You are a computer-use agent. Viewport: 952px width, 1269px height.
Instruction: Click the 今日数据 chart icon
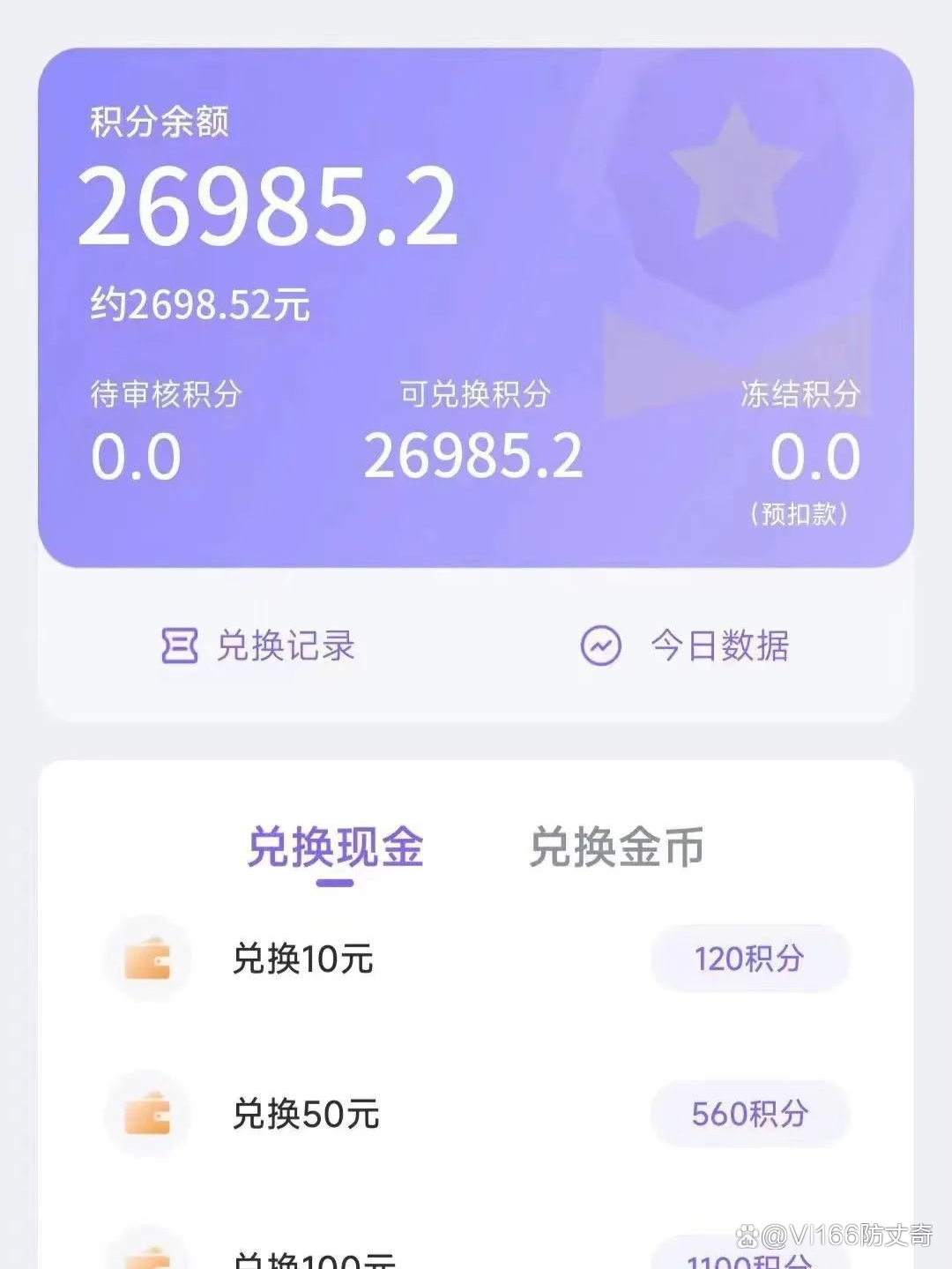click(x=600, y=646)
